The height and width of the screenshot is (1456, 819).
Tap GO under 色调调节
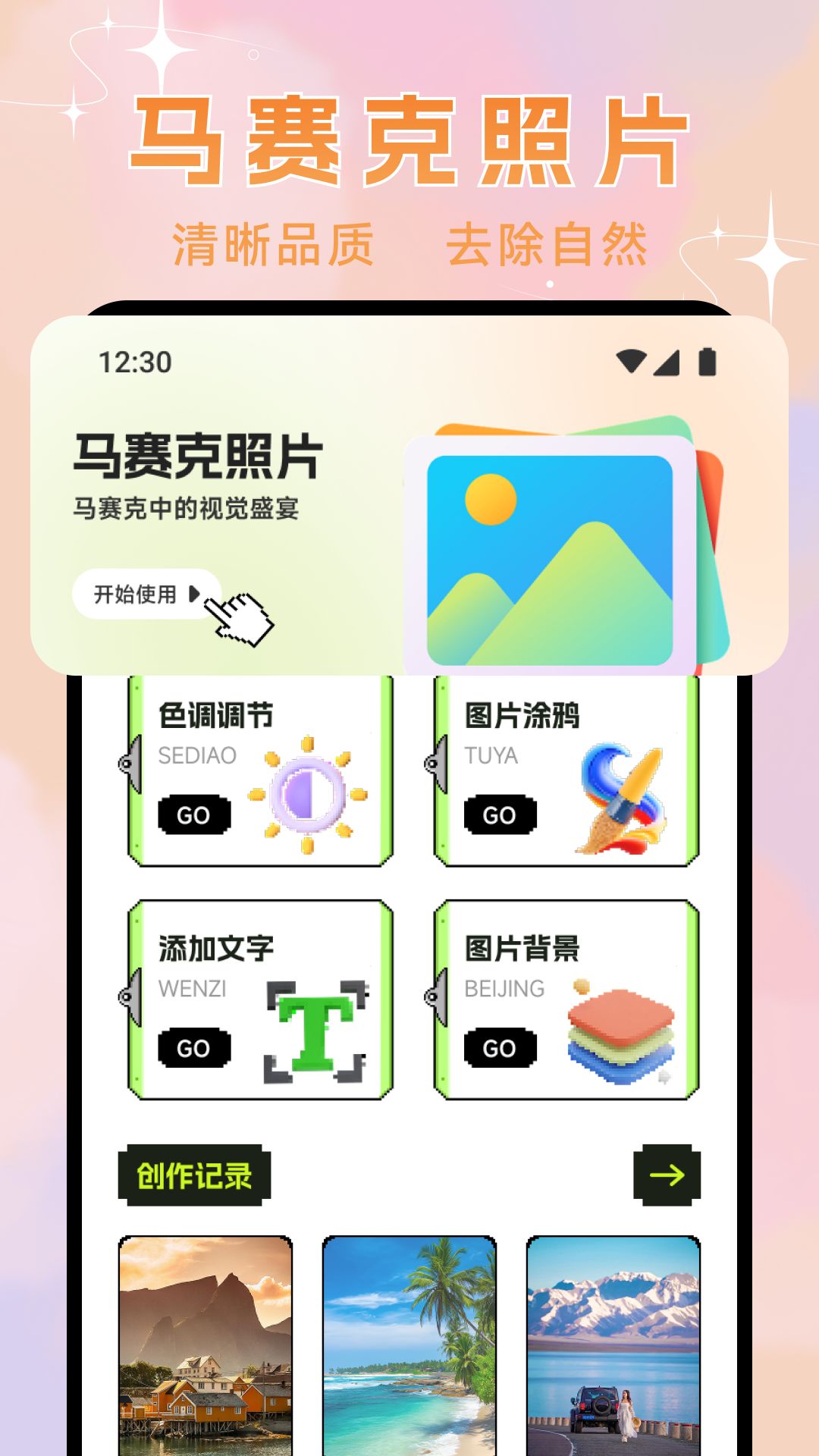194,815
